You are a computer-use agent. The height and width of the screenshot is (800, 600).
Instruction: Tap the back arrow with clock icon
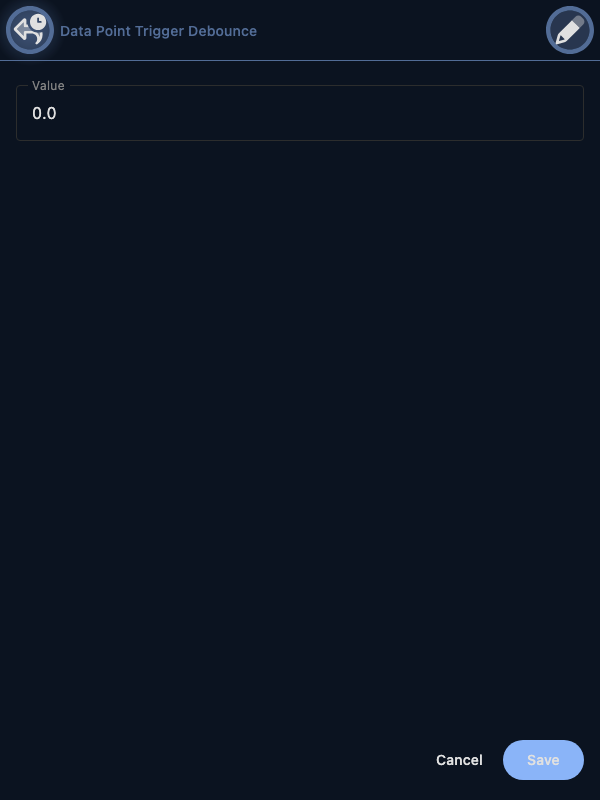[x=30, y=30]
